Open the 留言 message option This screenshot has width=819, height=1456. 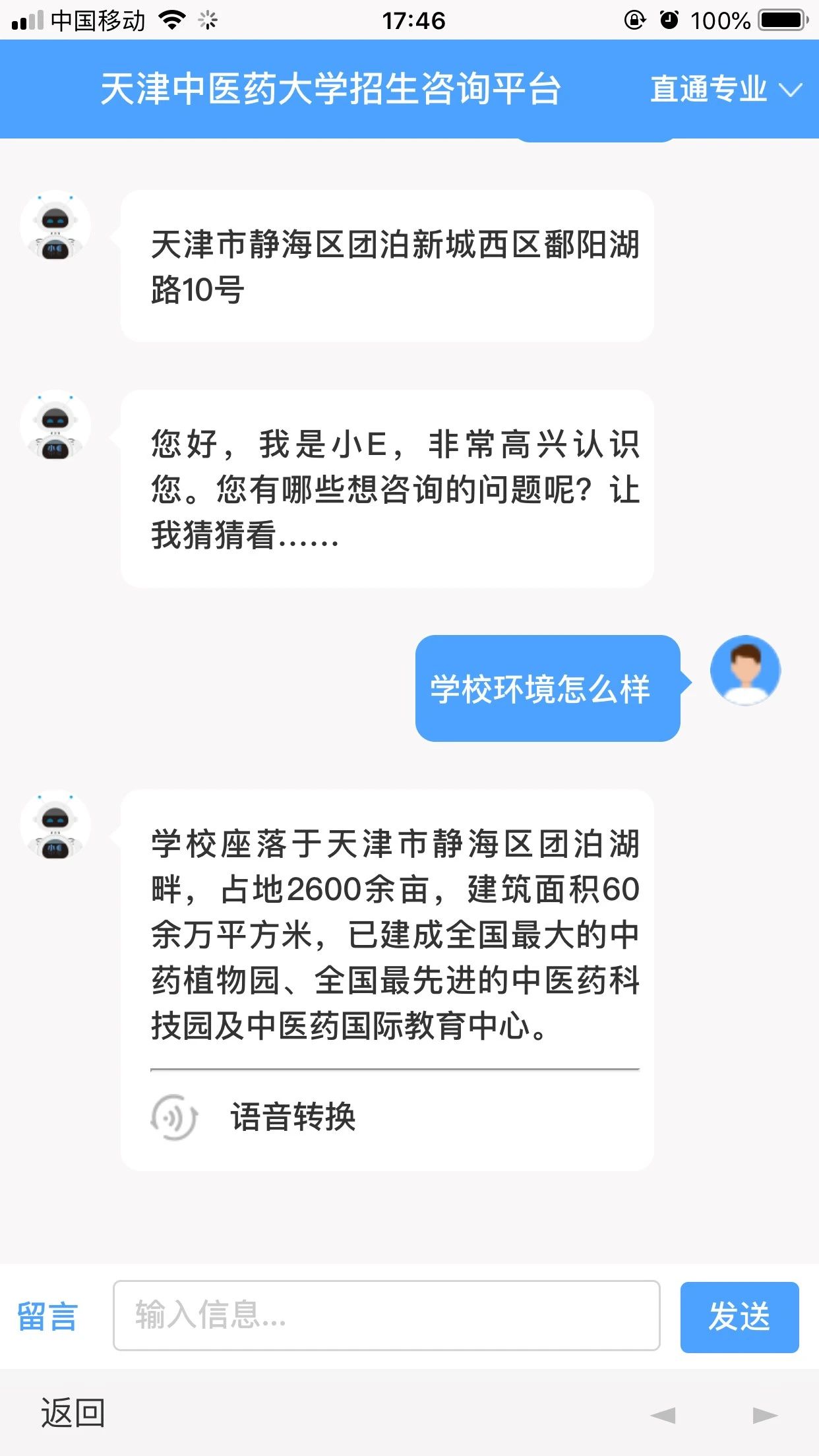coord(47,1316)
